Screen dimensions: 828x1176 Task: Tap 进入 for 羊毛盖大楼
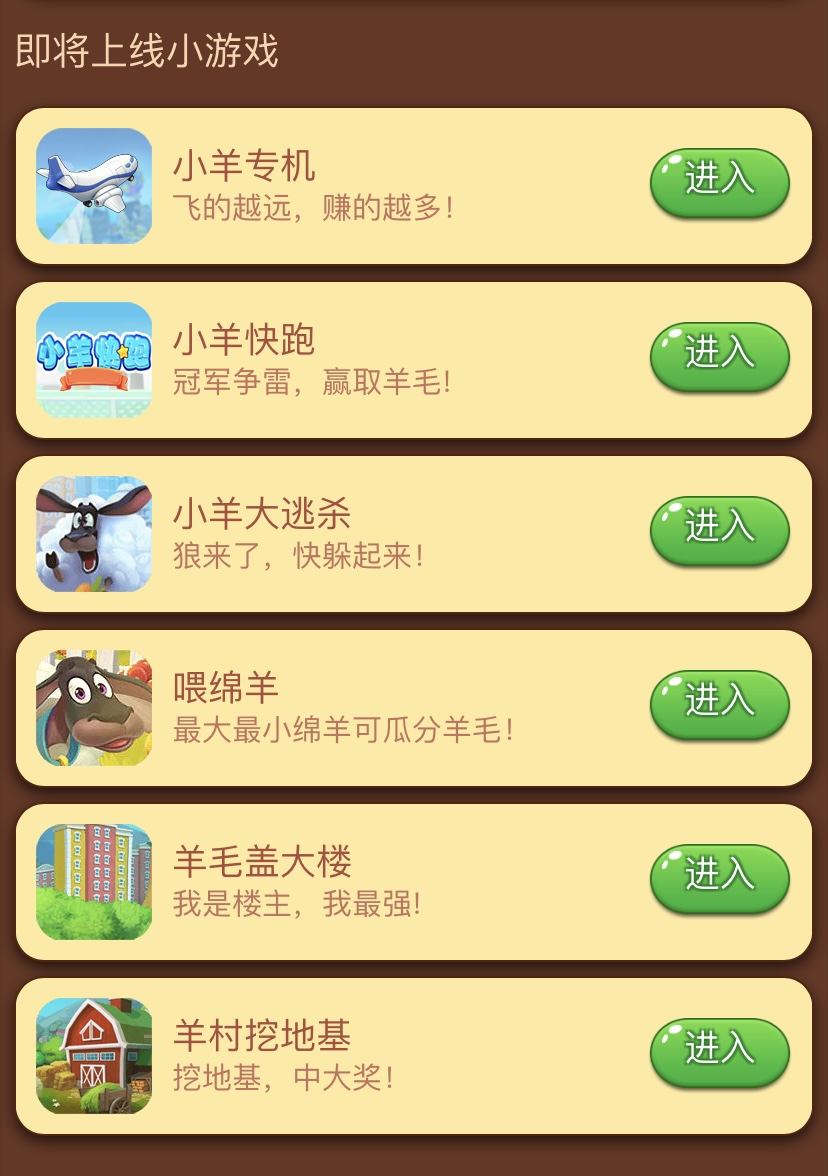719,878
